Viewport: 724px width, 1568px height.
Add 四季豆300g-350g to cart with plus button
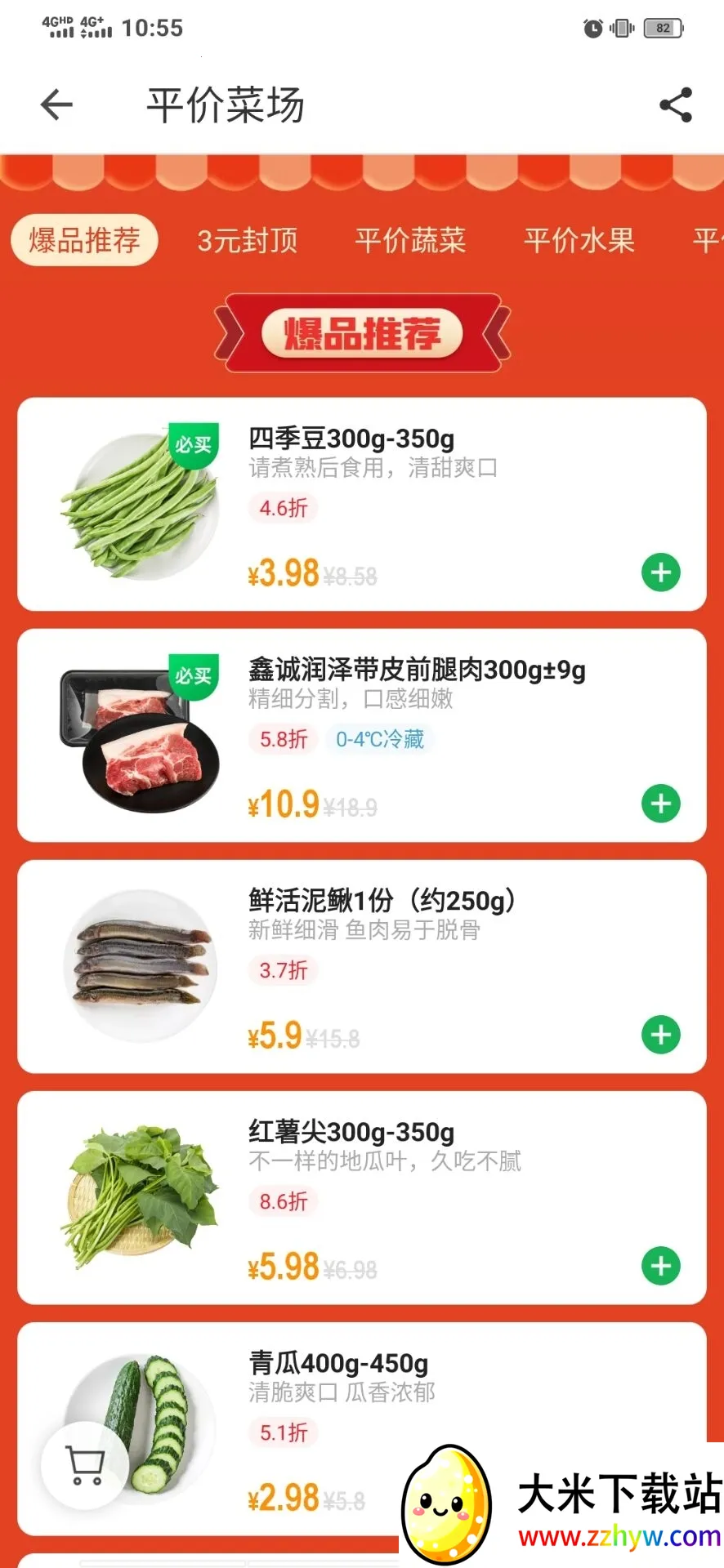660,572
